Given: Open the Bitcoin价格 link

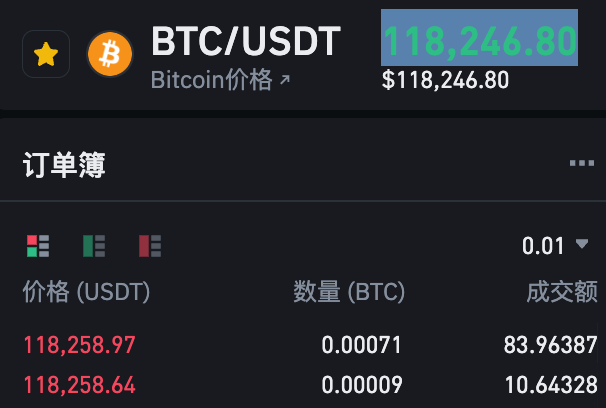Looking at the screenshot, I should tap(220, 80).
